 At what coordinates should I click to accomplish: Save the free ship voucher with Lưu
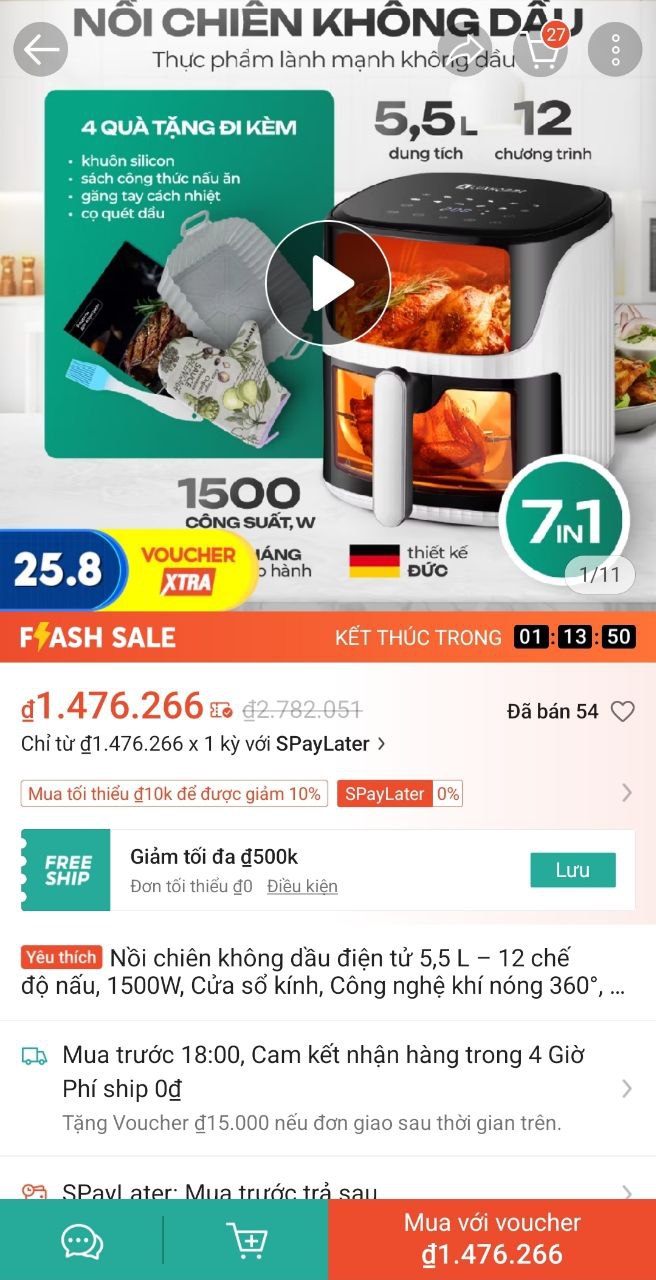click(572, 870)
